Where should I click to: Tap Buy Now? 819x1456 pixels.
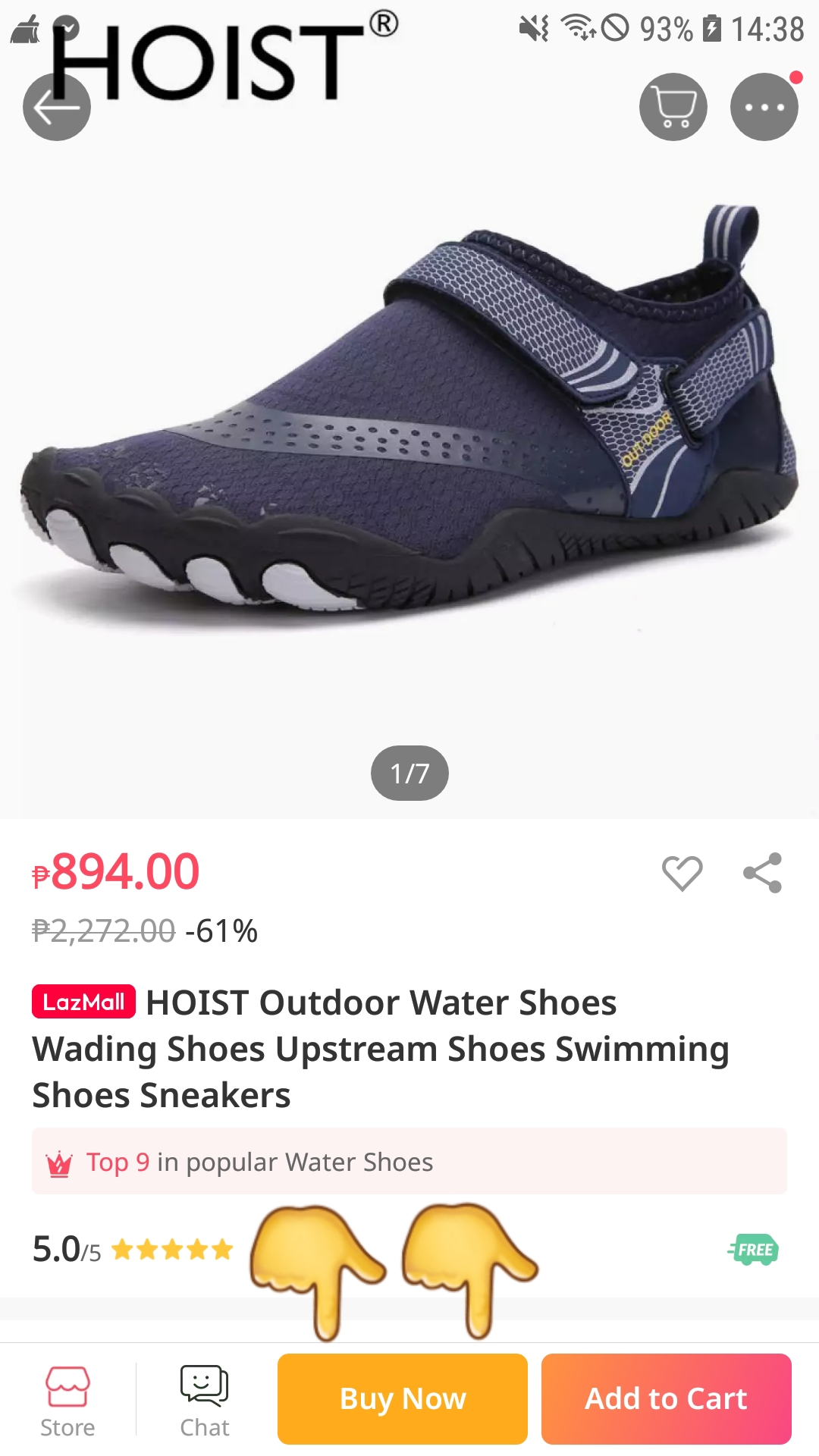tap(403, 1398)
